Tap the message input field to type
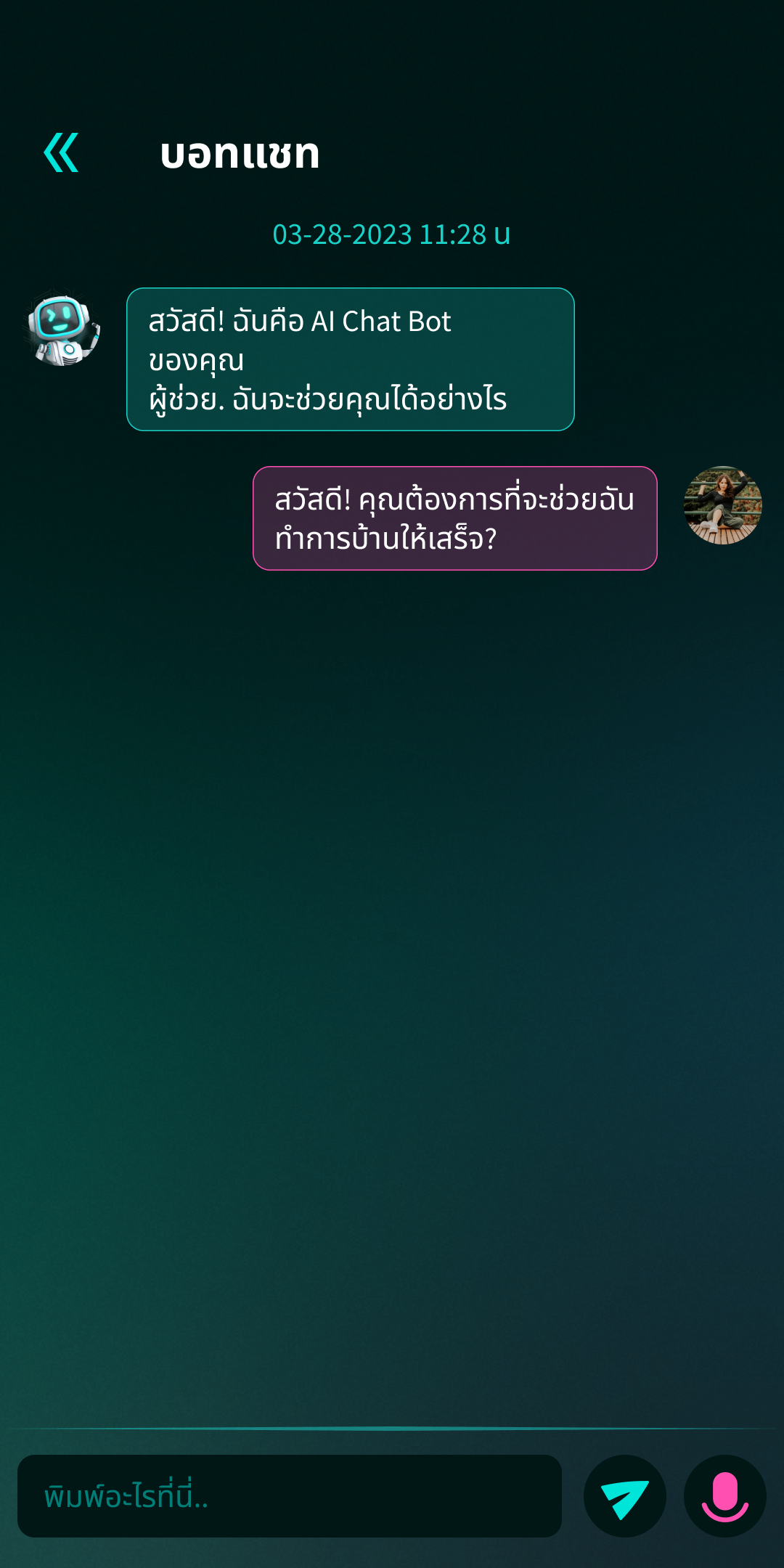 pyautogui.click(x=290, y=1496)
